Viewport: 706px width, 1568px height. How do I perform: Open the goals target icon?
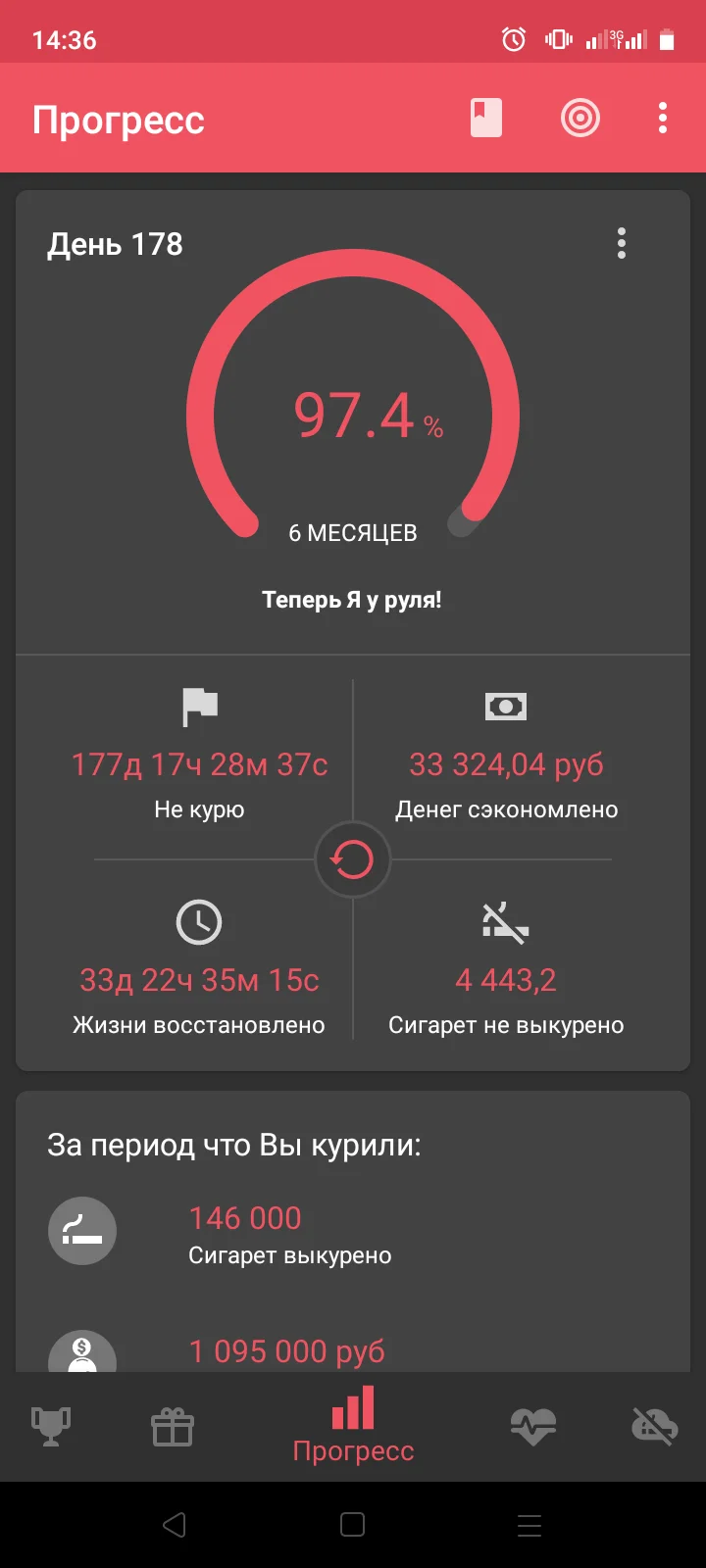coord(580,119)
